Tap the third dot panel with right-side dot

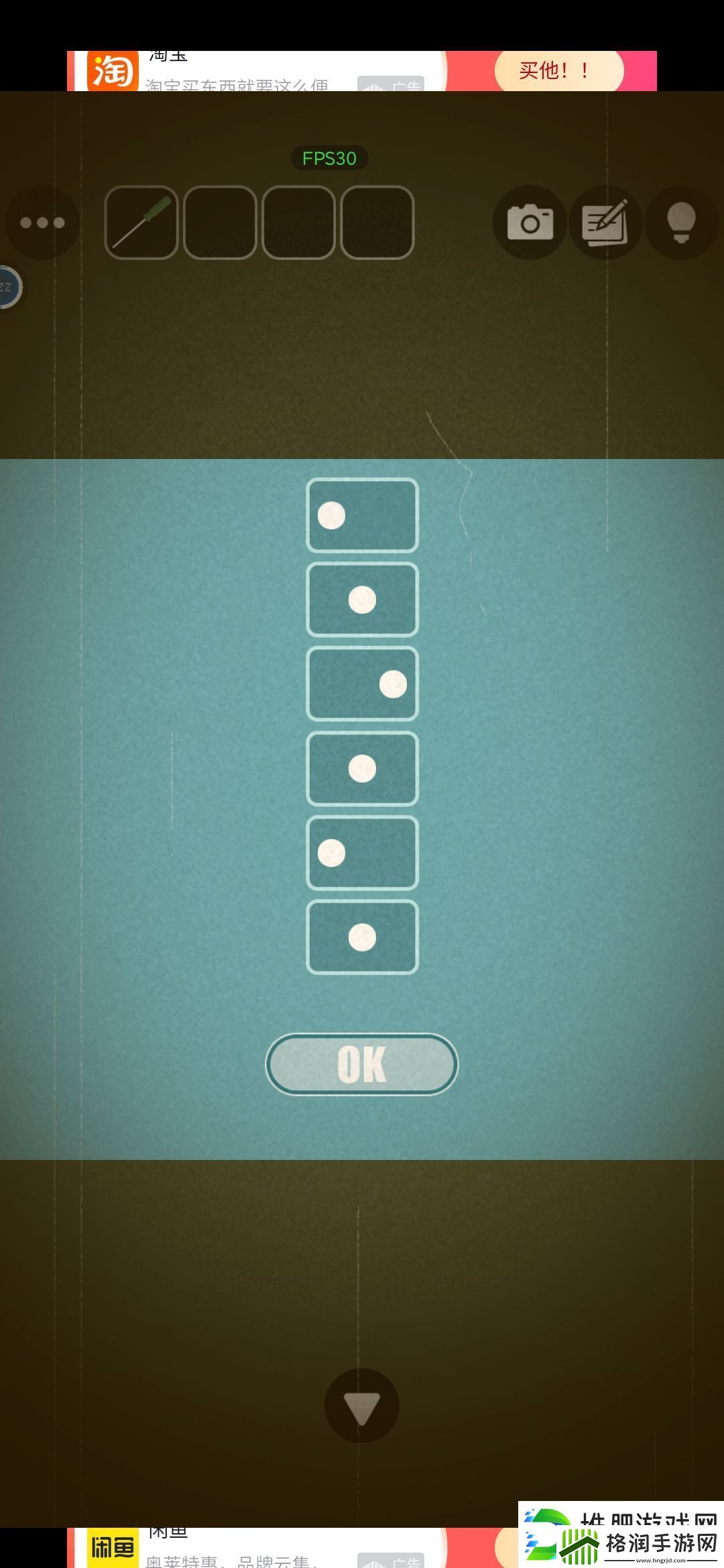pyautogui.click(x=362, y=684)
